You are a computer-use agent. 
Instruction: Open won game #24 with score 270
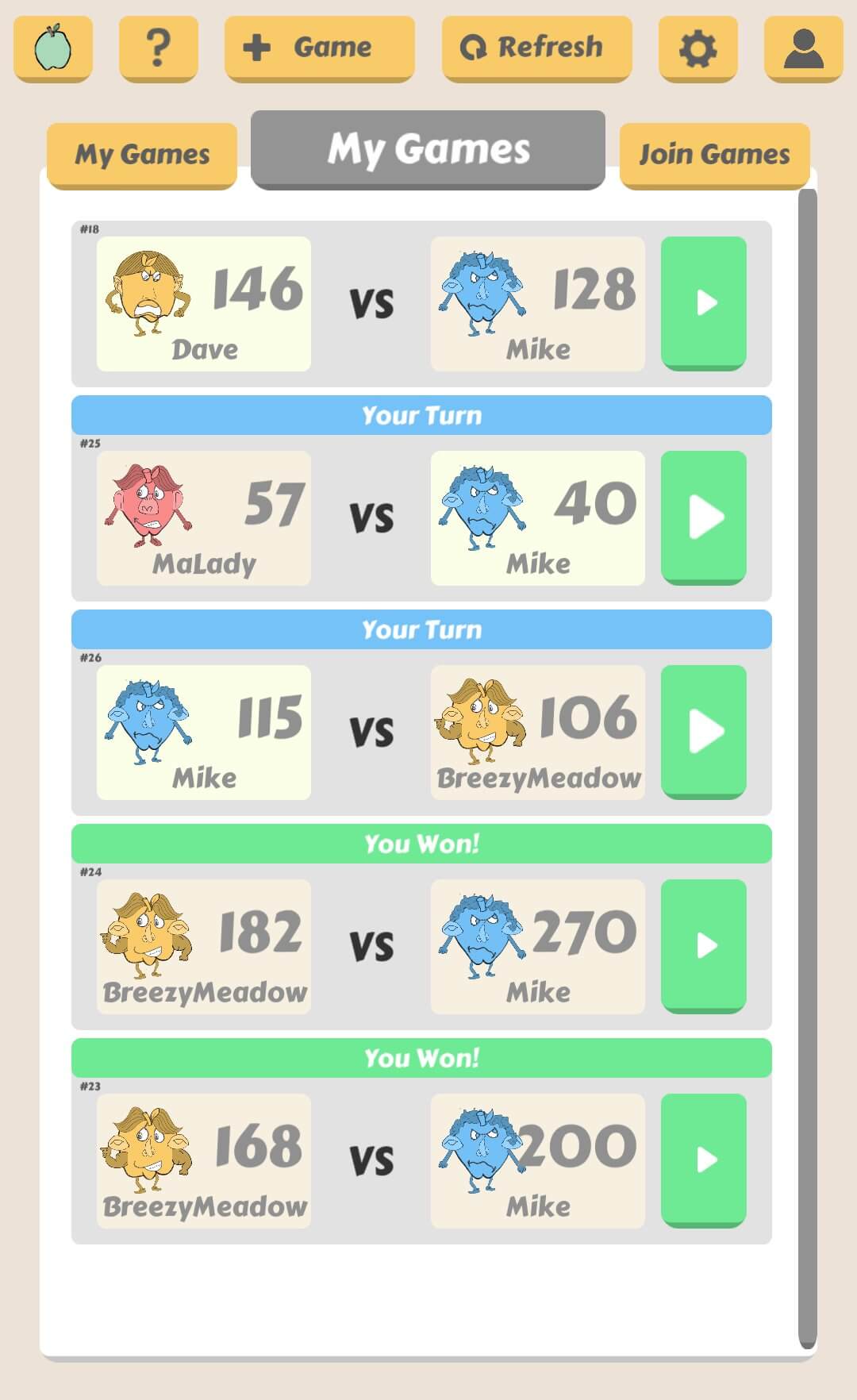click(x=703, y=945)
